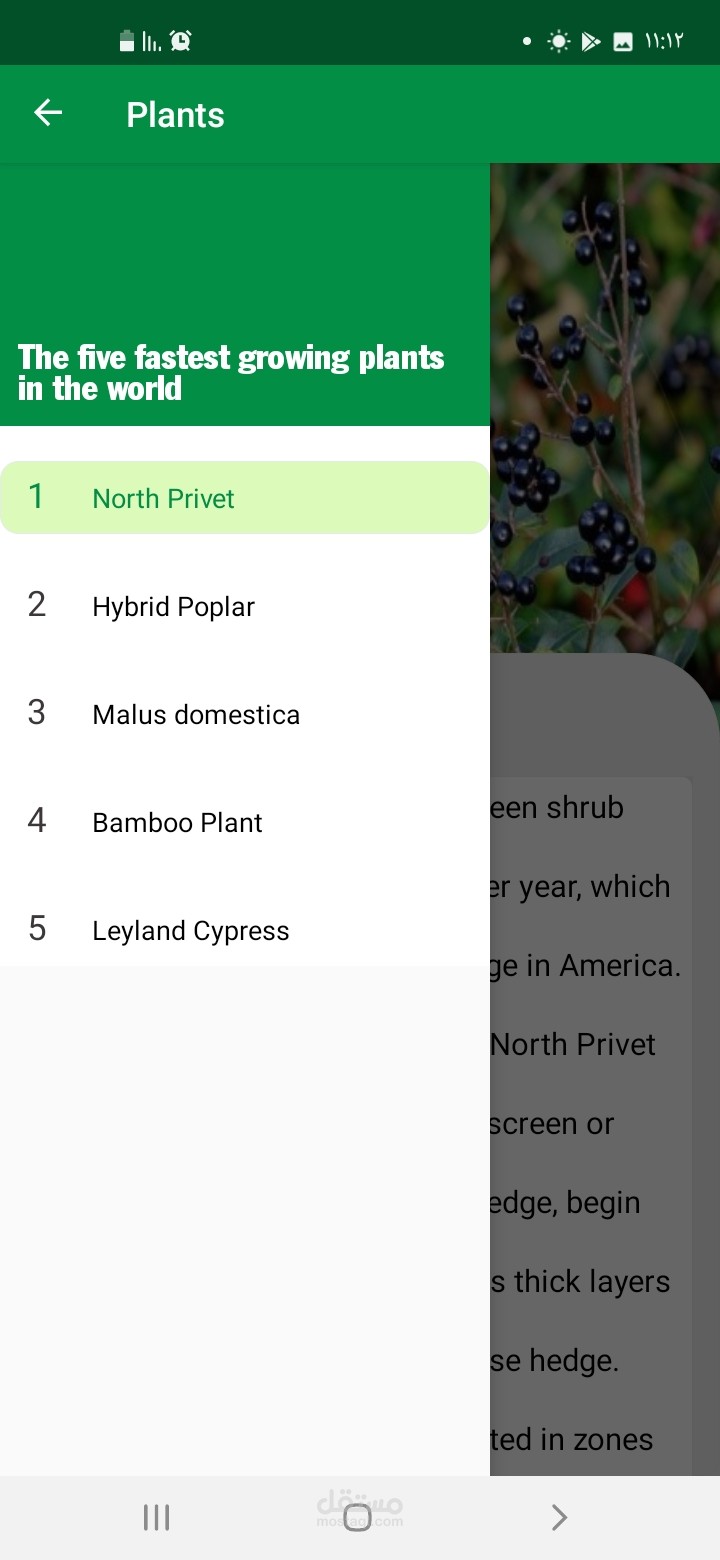Image resolution: width=720 pixels, height=1560 pixels.
Task: Open recent apps from the navigation bar
Action: [x=156, y=1517]
